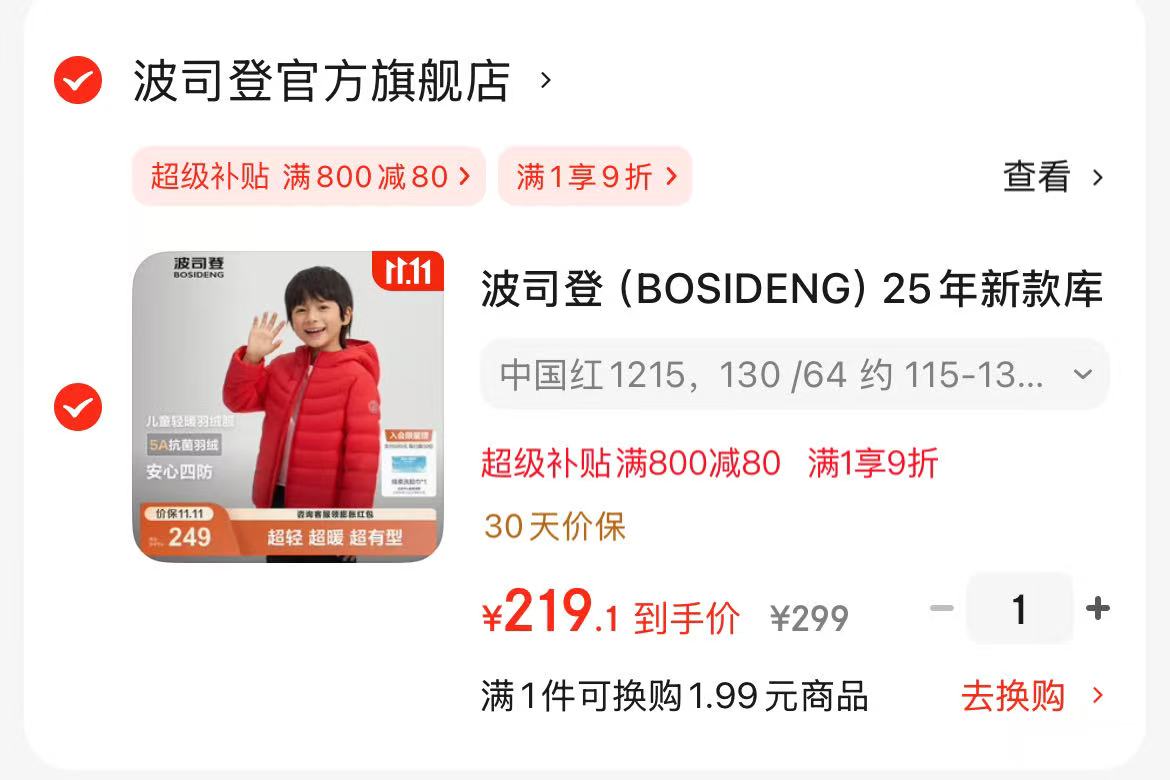
Task: Tap the 超级补贴 满800减80 coupon chip
Action: tap(309, 177)
